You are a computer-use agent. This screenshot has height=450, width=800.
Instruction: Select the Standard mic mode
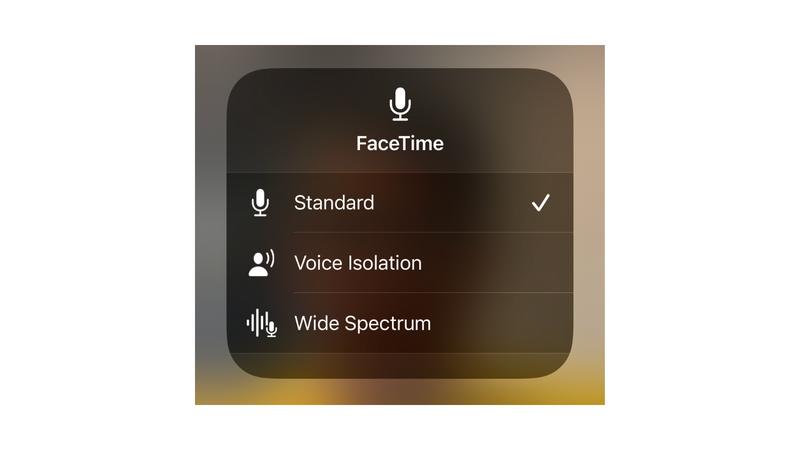coord(334,203)
